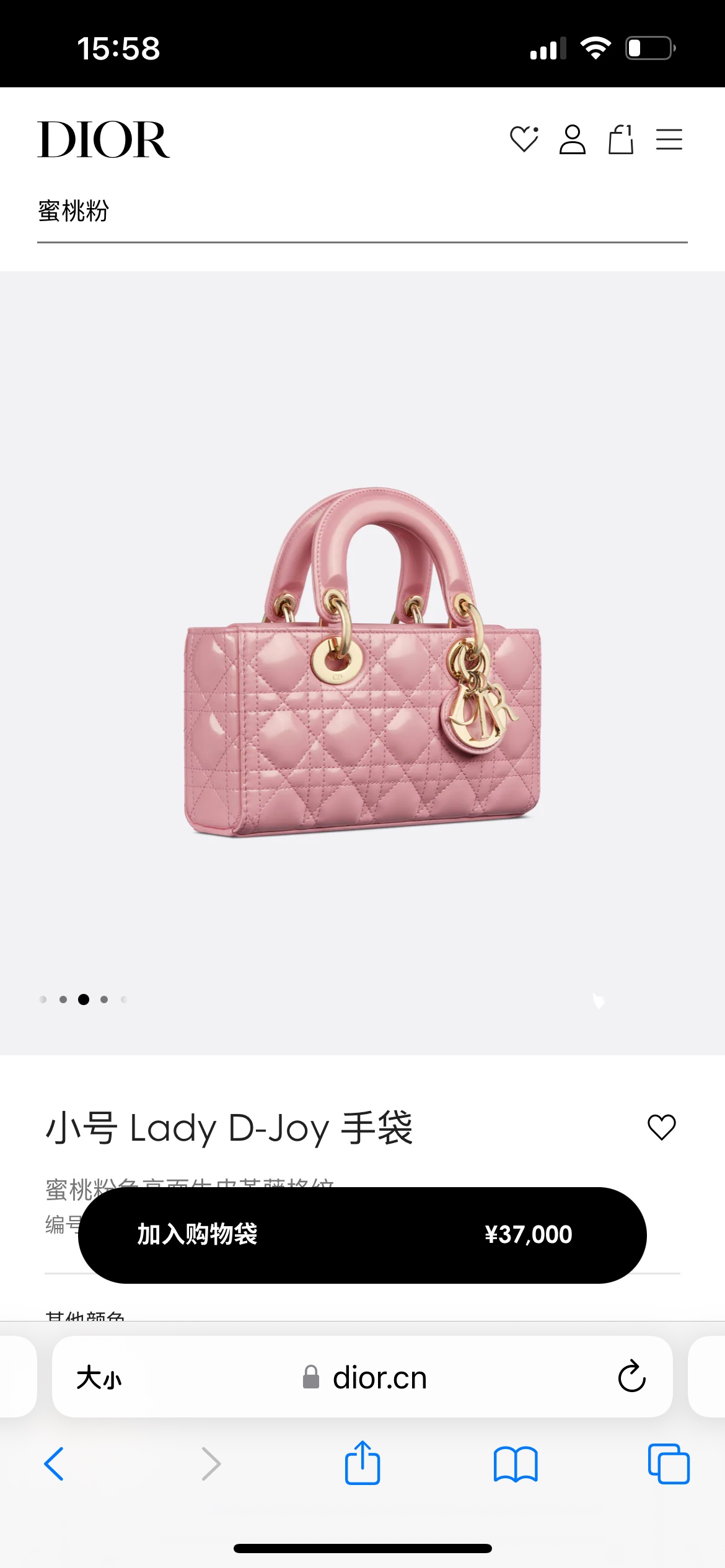Open the shopping bag icon
725x1568 pixels.
tap(620, 139)
